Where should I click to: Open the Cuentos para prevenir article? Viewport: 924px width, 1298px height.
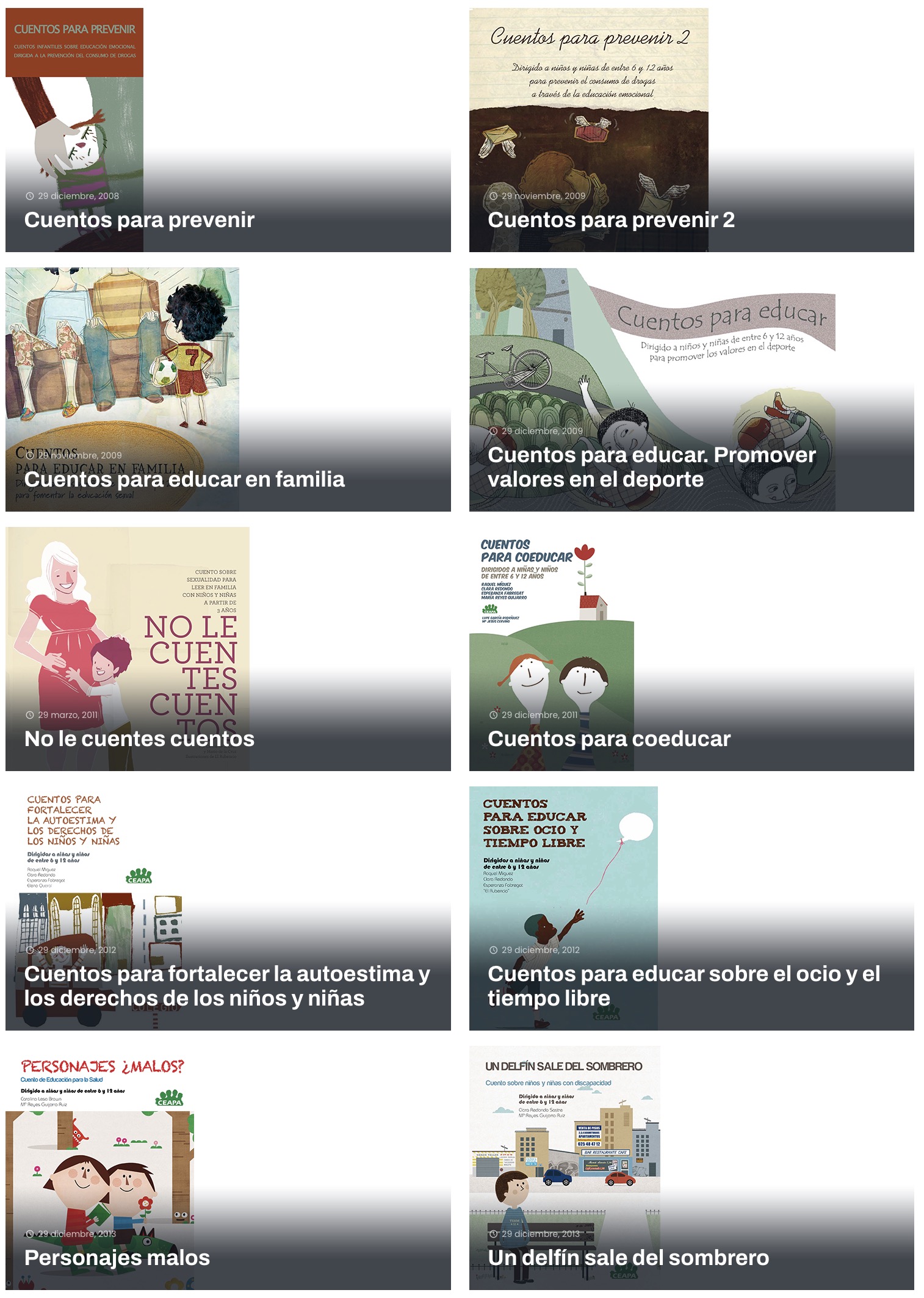pos(140,218)
